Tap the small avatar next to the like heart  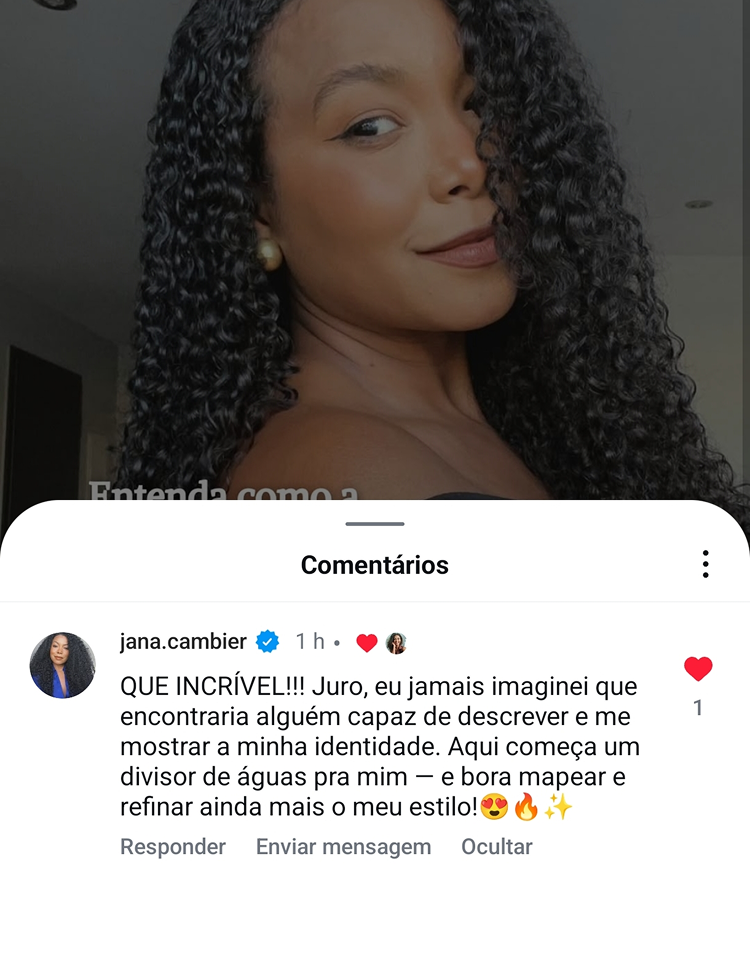pyautogui.click(x=395, y=641)
